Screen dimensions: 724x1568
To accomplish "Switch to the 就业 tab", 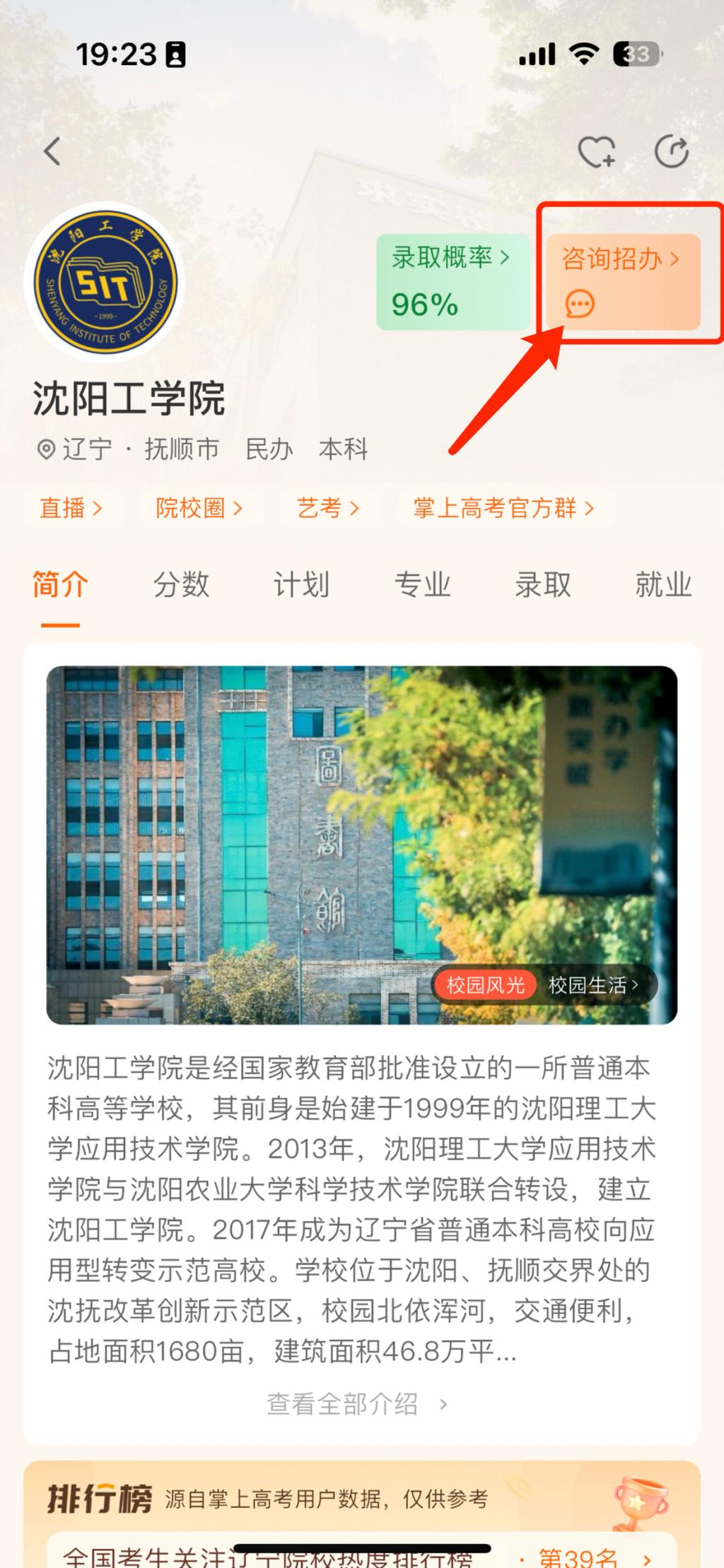I will tap(662, 585).
